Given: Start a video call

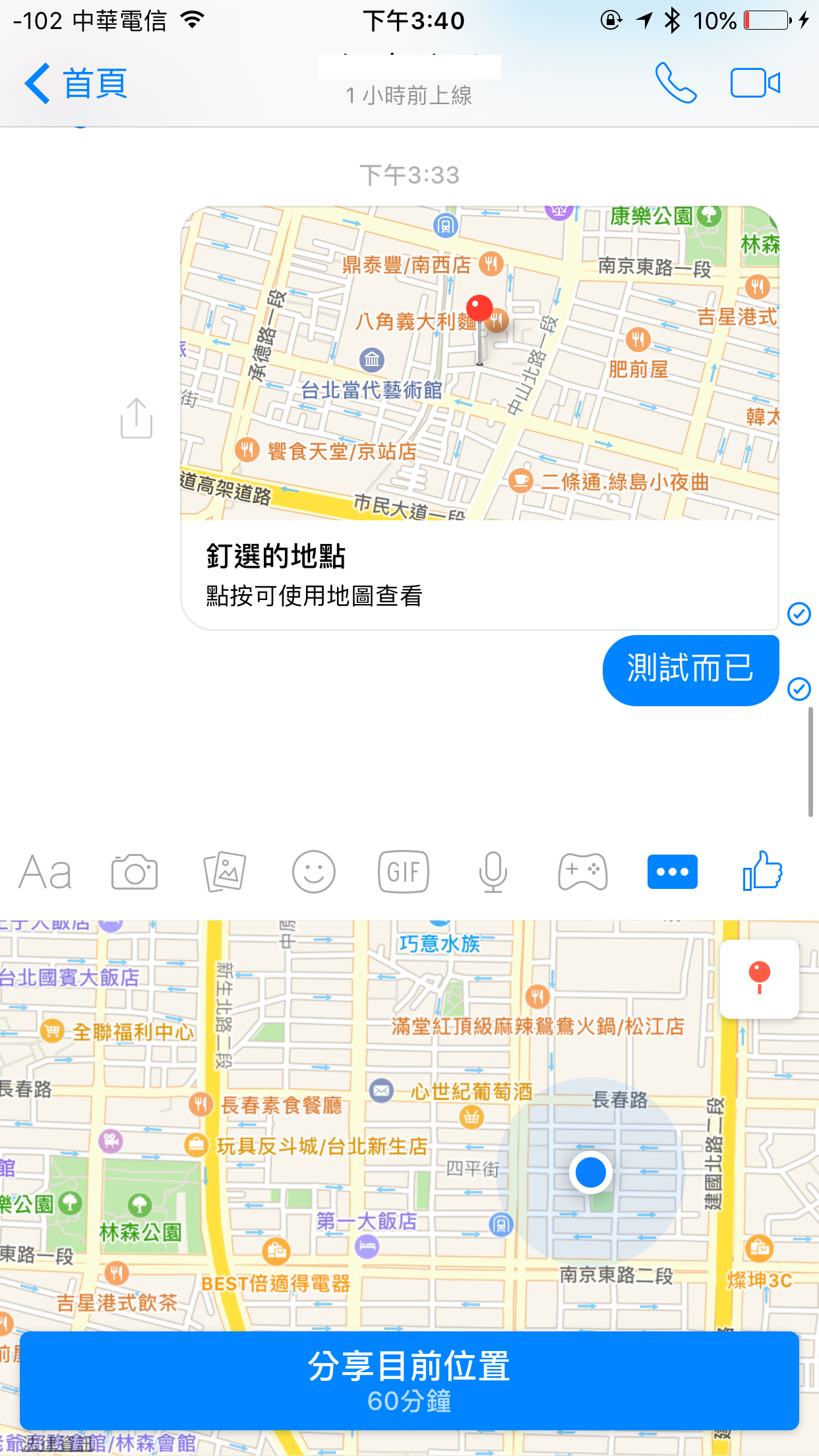Looking at the screenshot, I should click(755, 84).
